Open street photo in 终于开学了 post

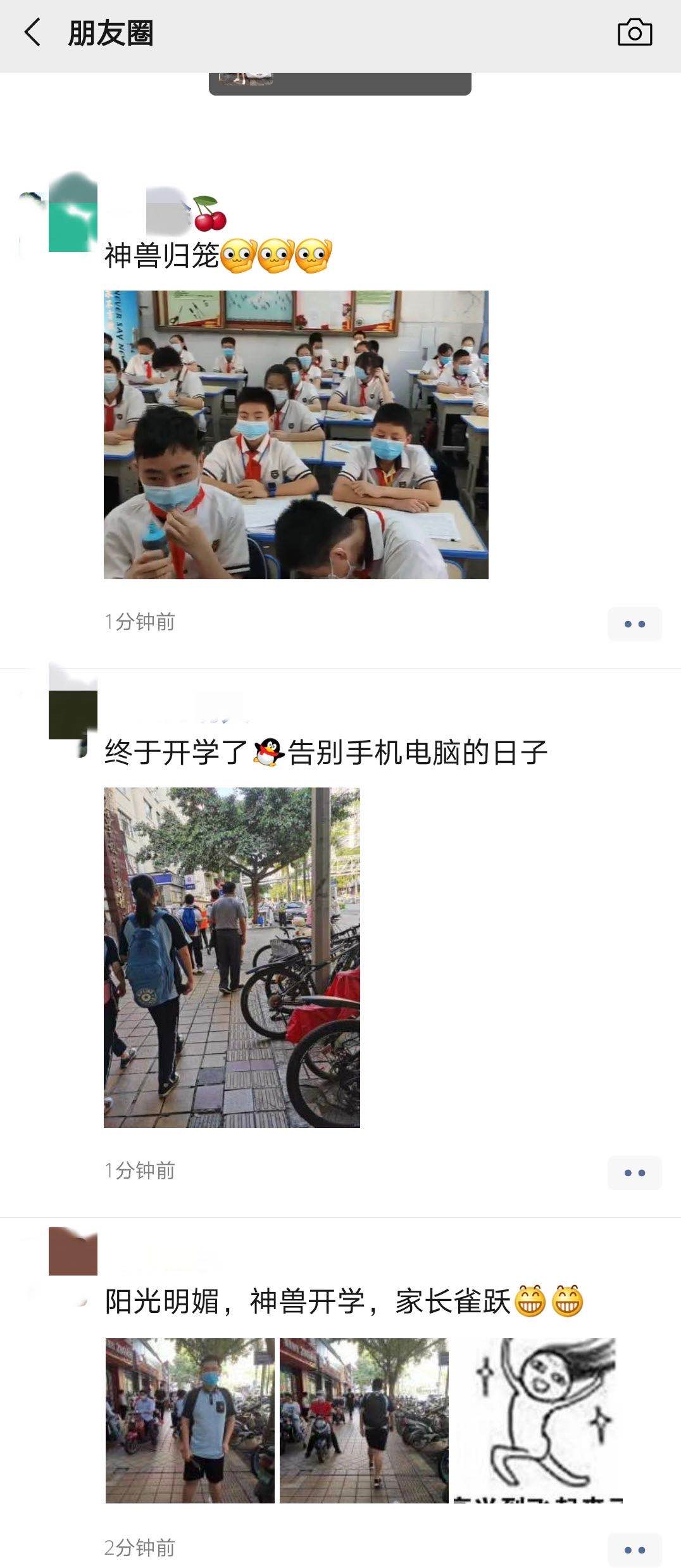[x=232, y=957]
